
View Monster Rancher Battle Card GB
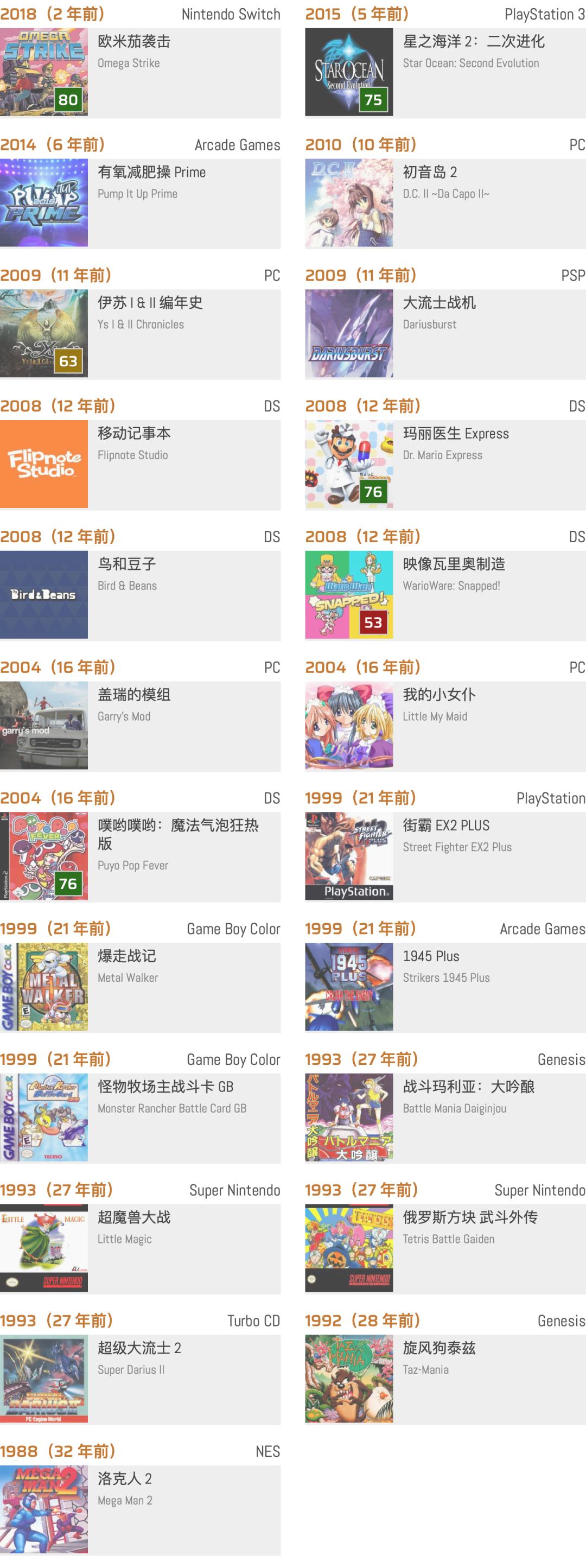point(140,1118)
